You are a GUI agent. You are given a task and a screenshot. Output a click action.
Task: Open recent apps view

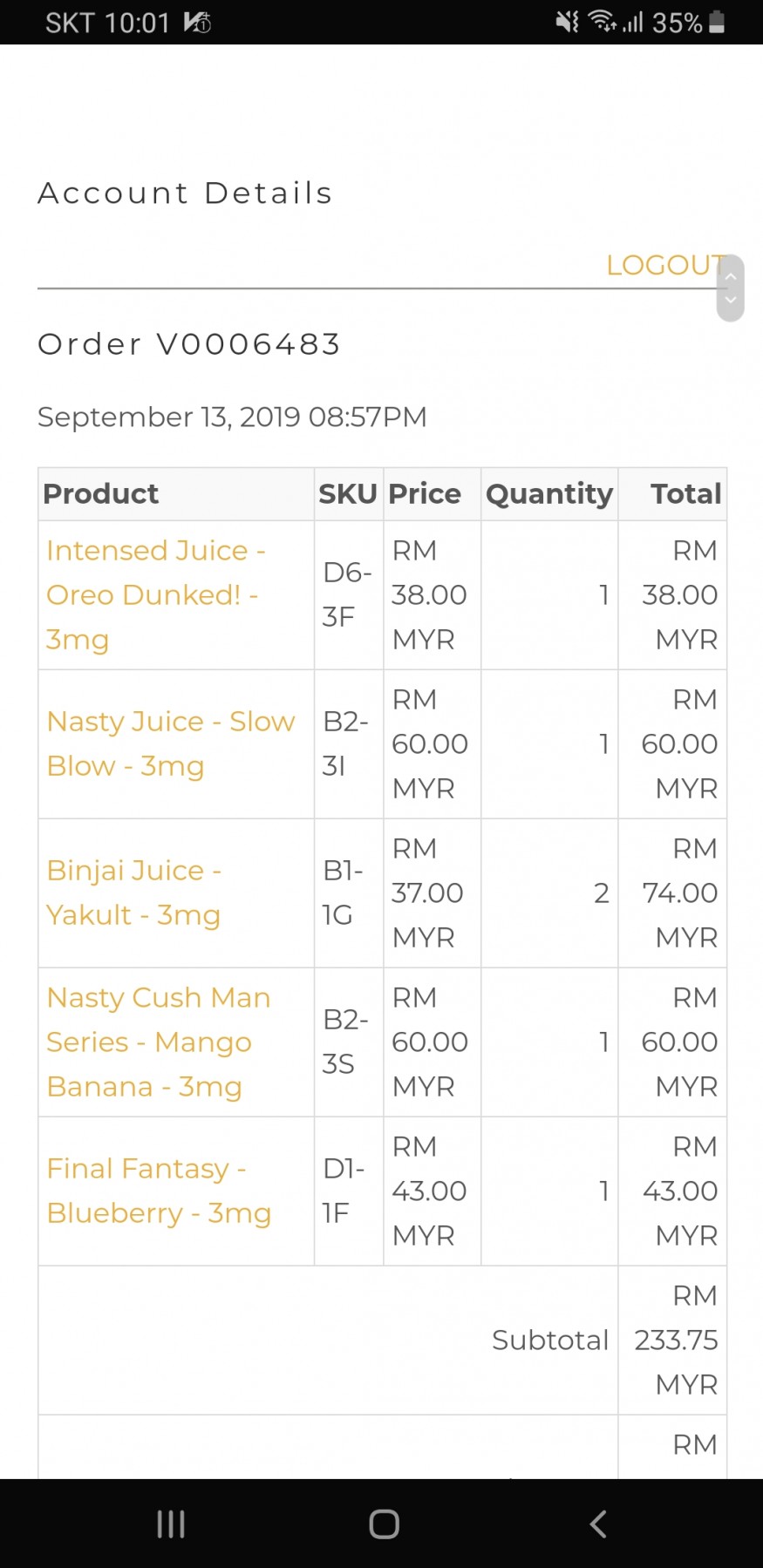click(x=171, y=1524)
